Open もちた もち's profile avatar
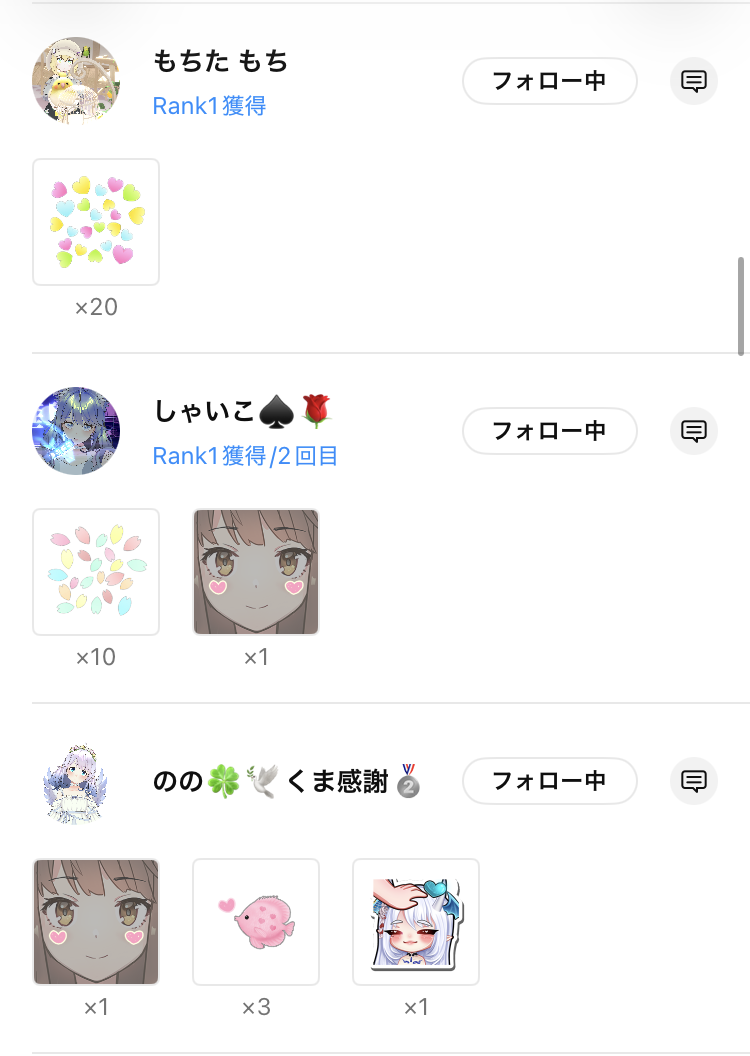 coord(76,81)
